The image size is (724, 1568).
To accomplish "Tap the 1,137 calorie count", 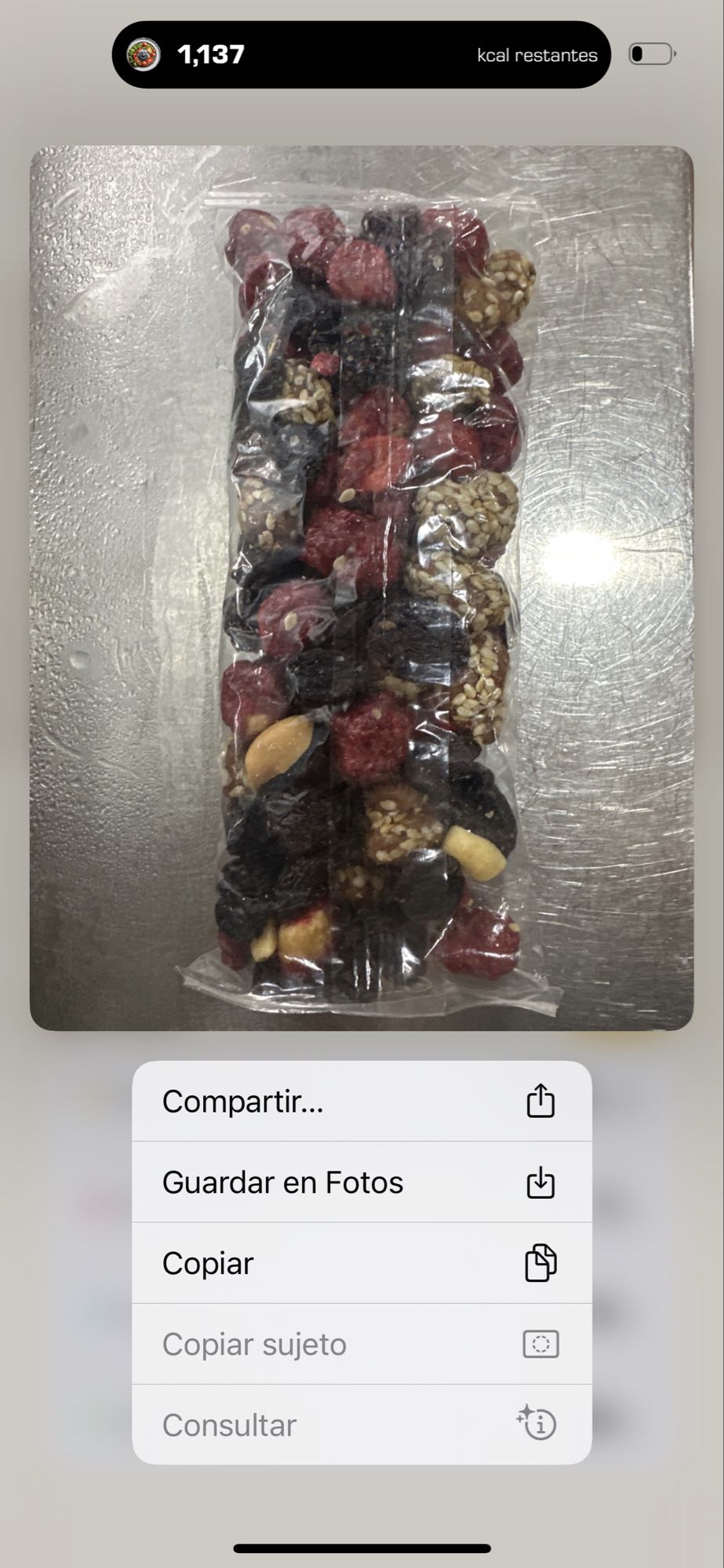I will point(212,54).
